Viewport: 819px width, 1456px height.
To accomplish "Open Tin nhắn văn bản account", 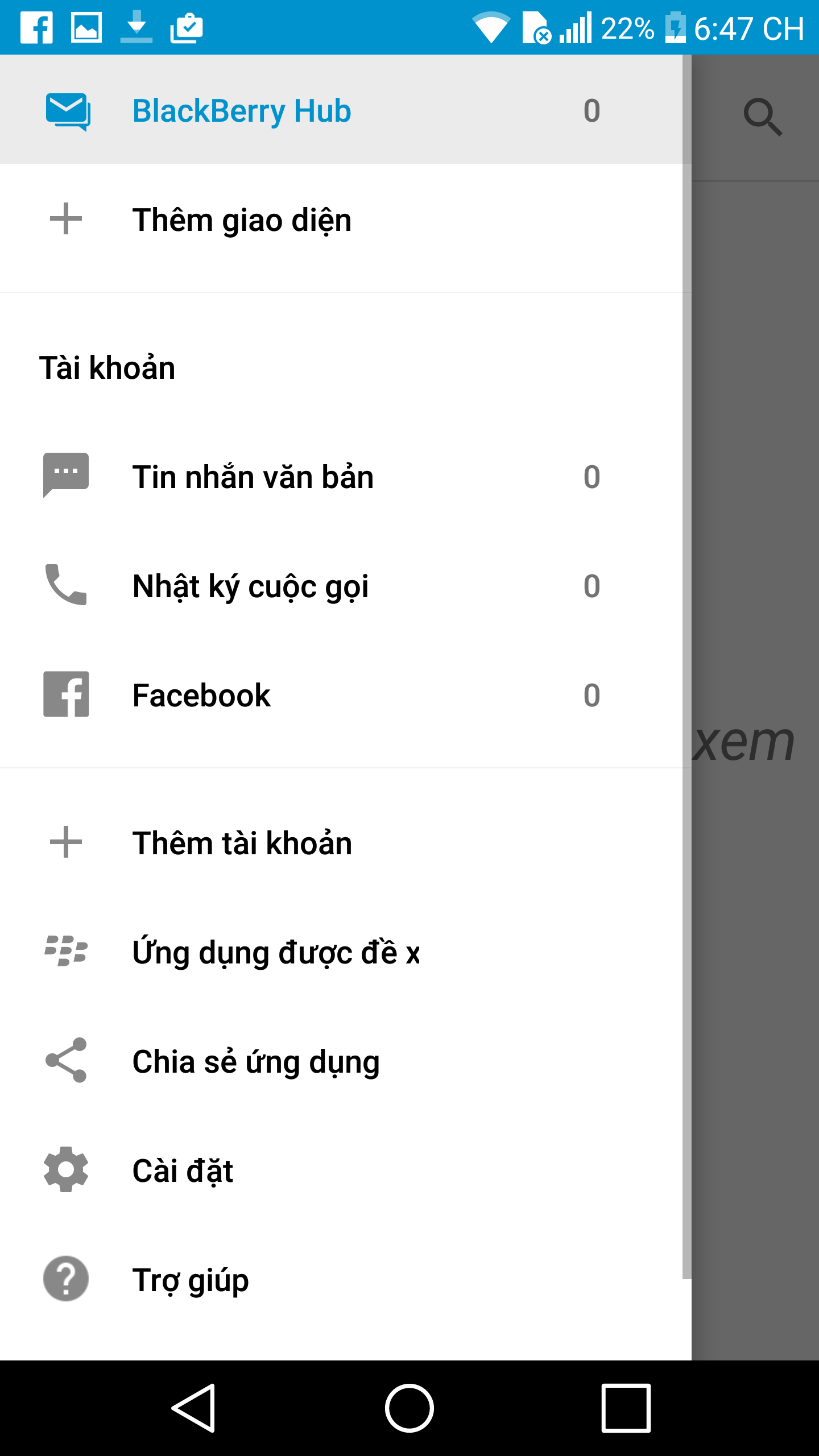I will [253, 477].
